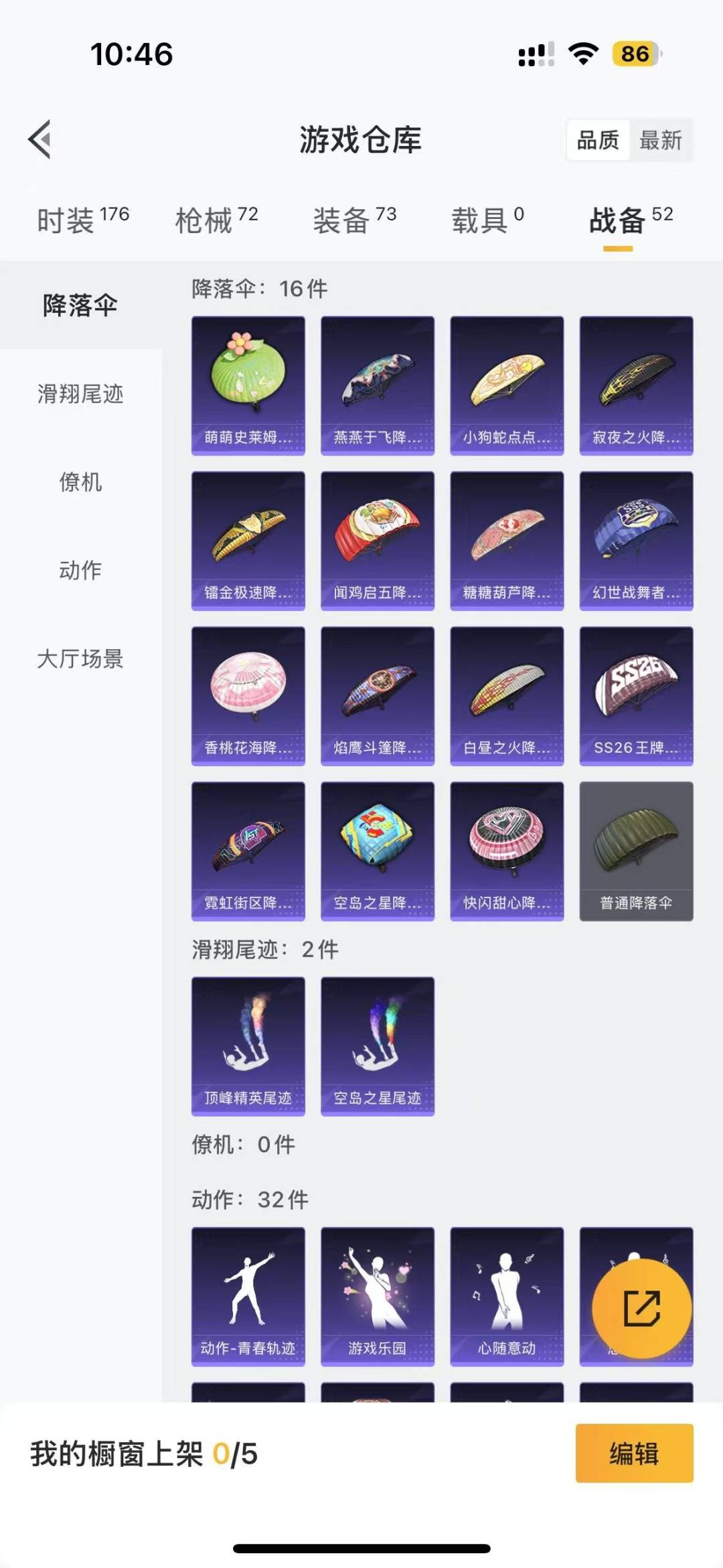723x1568 pixels.
Task: Go back using the top-left arrow
Action: pyautogui.click(x=40, y=139)
